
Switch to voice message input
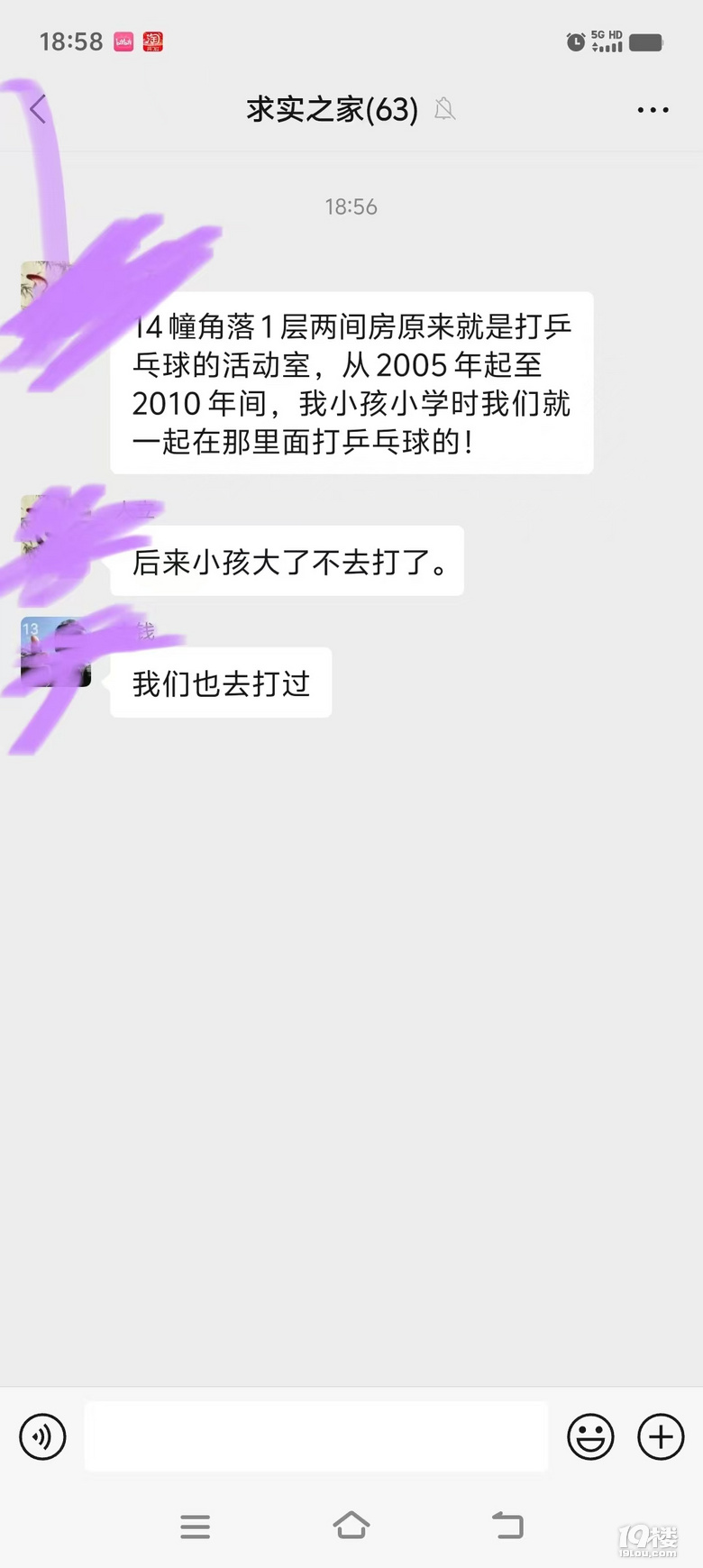42,1436
